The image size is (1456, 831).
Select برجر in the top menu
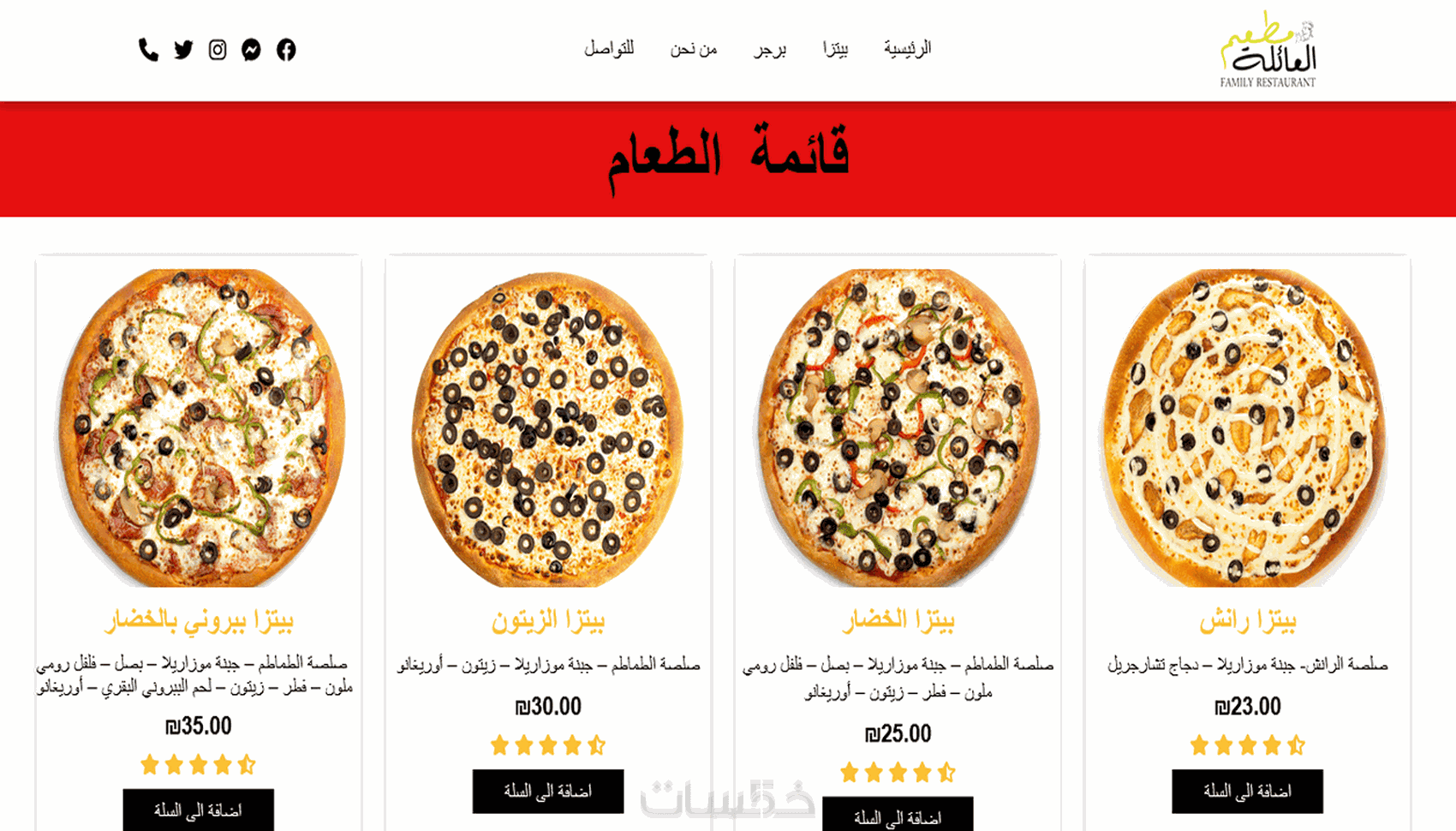click(x=770, y=49)
